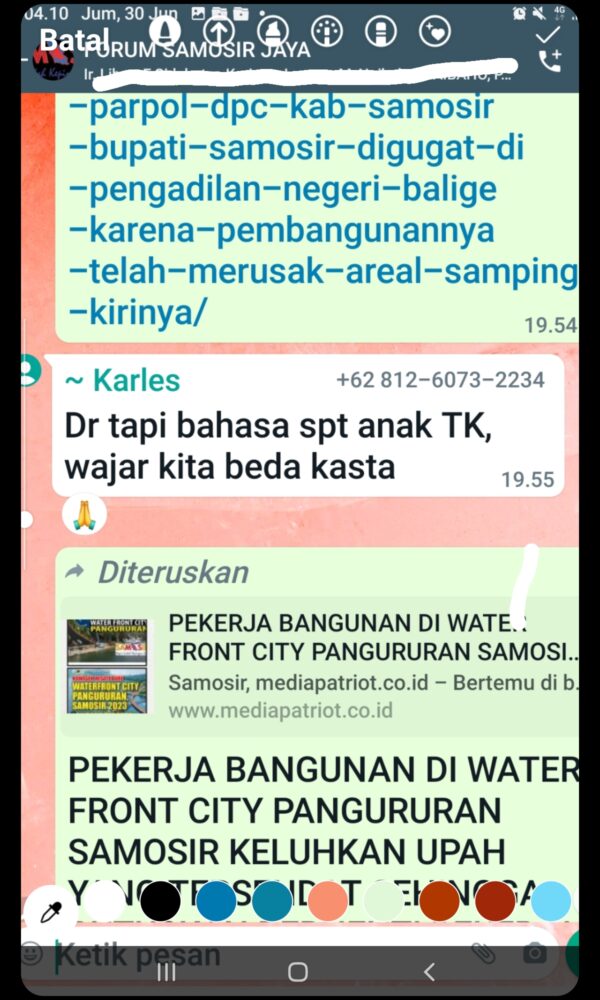
Task: Select the arrow drawing tool
Action: (220, 33)
